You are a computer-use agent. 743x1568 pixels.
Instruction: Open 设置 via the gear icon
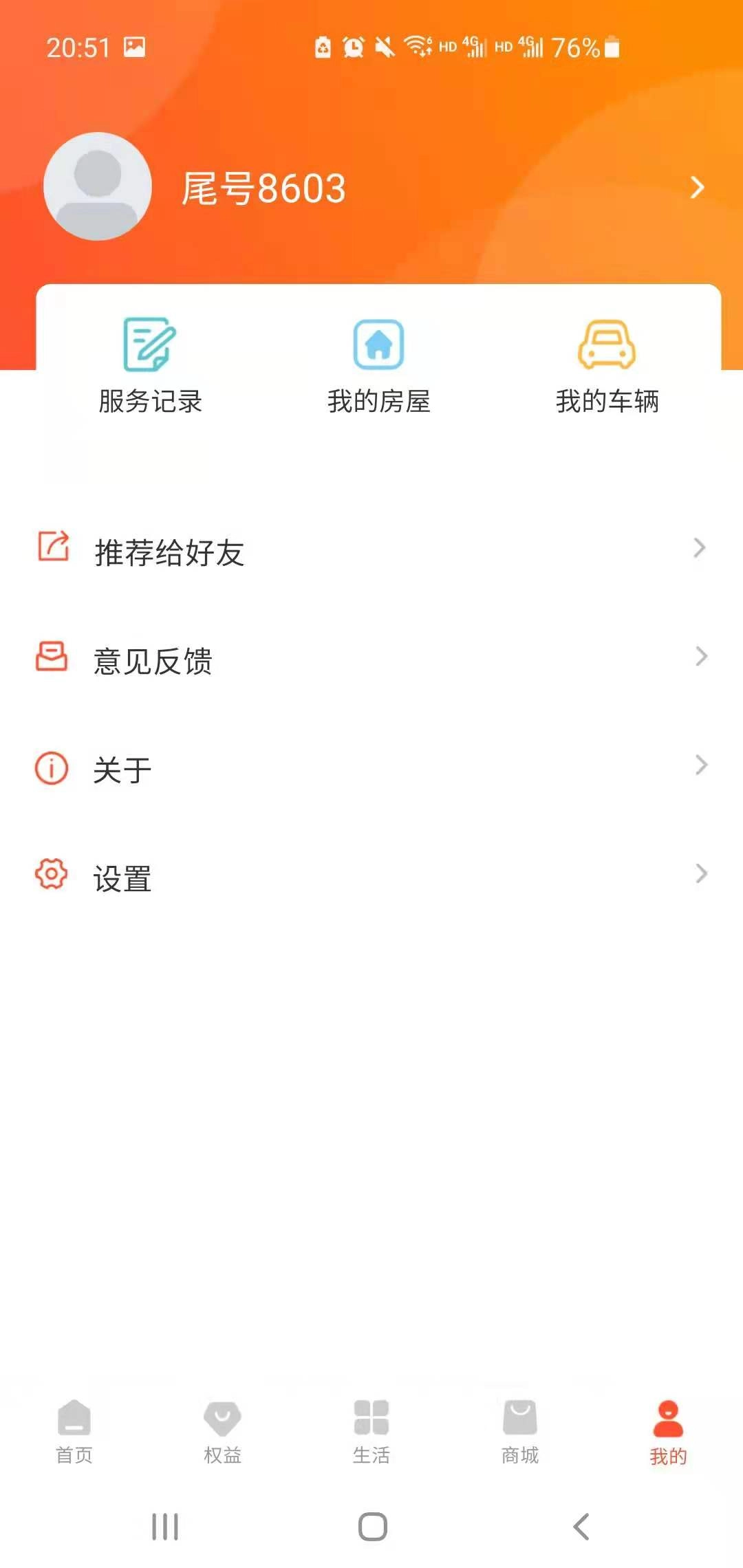(x=51, y=874)
